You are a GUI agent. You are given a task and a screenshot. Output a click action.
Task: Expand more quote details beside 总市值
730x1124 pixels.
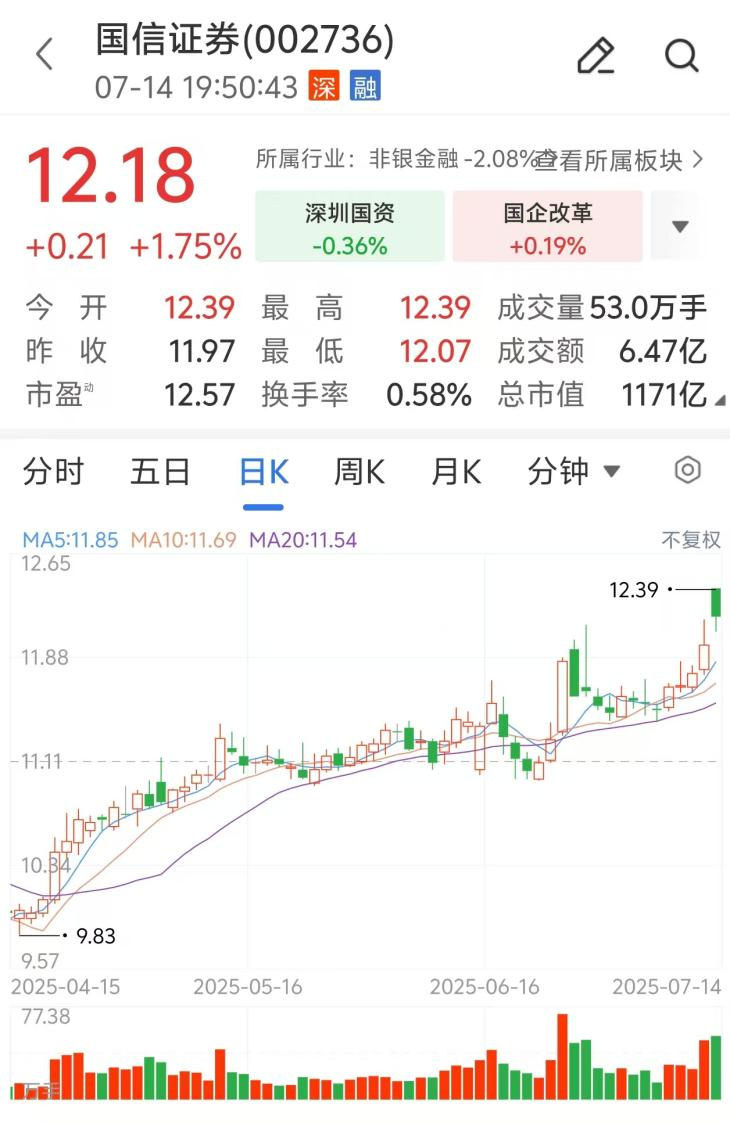(x=720, y=399)
